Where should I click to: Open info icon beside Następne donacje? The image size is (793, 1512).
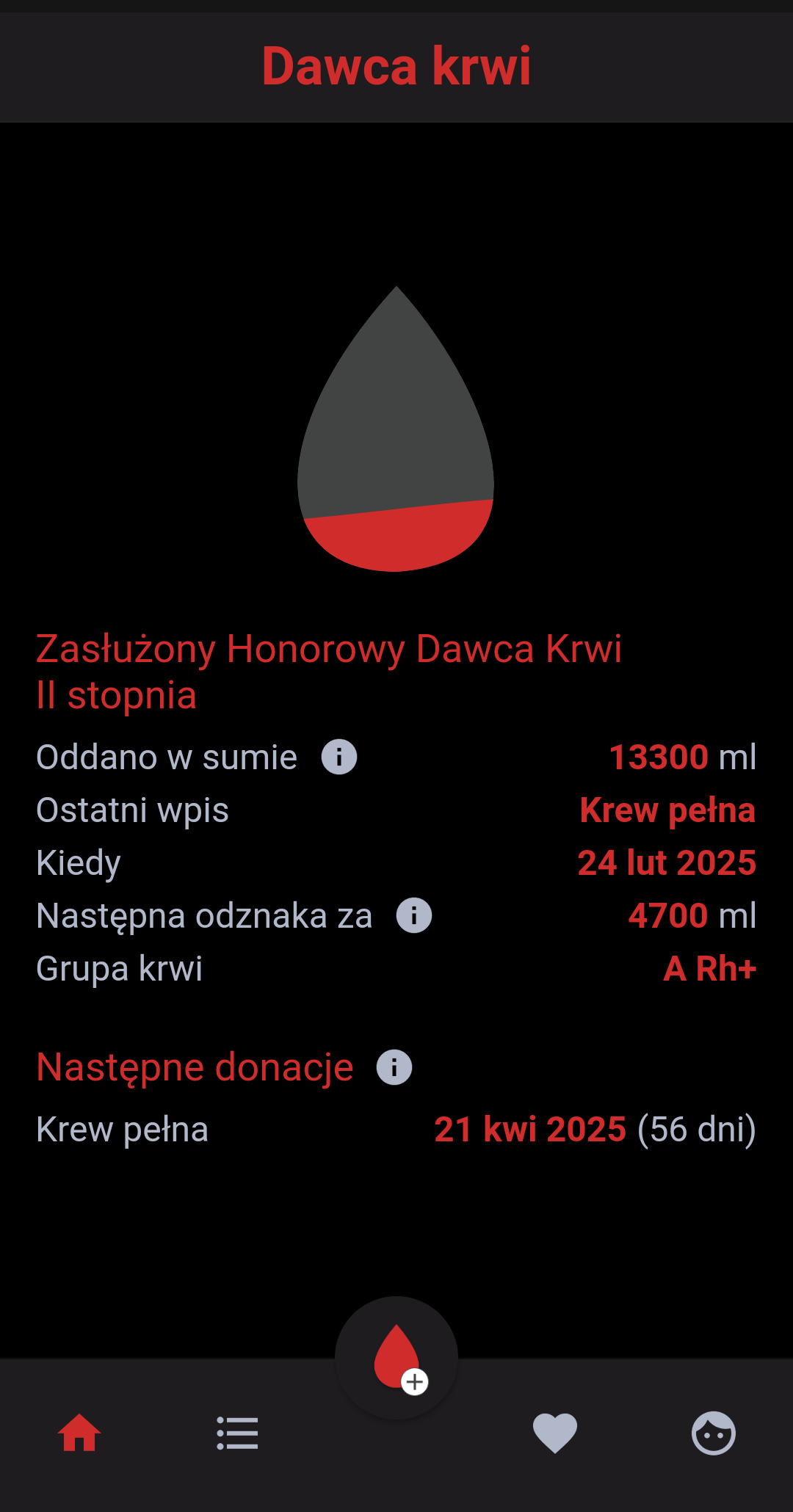point(394,1067)
